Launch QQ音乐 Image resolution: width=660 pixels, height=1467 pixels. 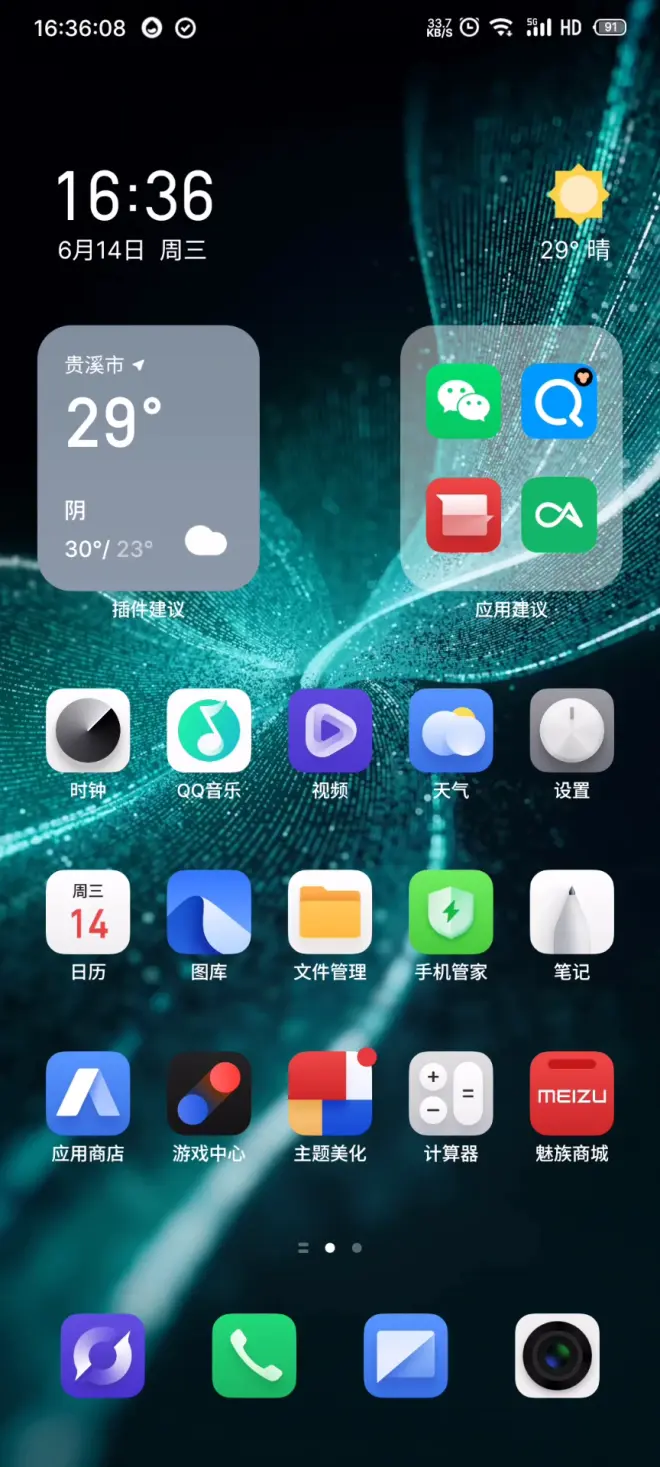click(x=209, y=731)
